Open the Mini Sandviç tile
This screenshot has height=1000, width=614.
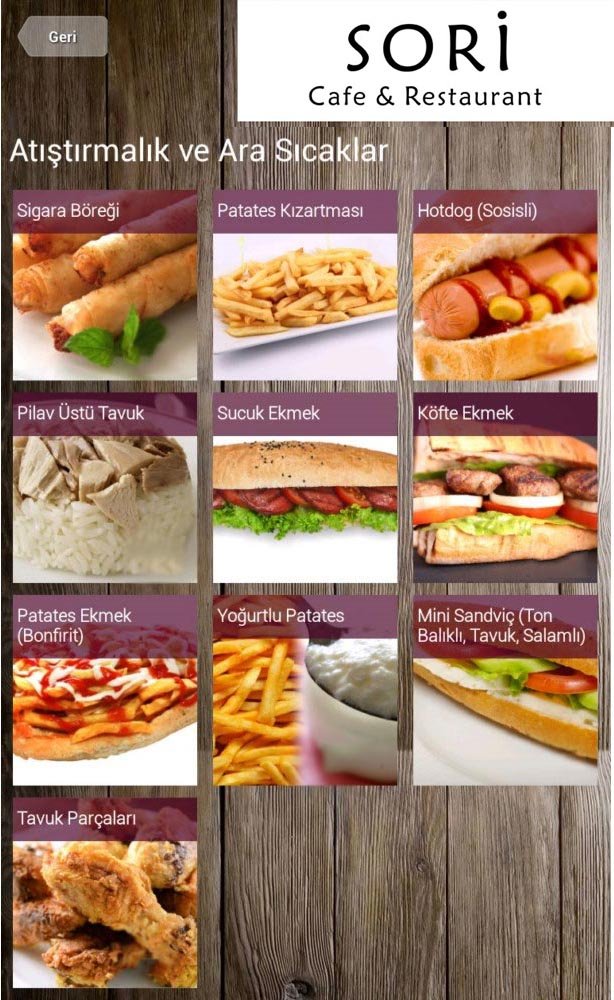pos(505,690)
